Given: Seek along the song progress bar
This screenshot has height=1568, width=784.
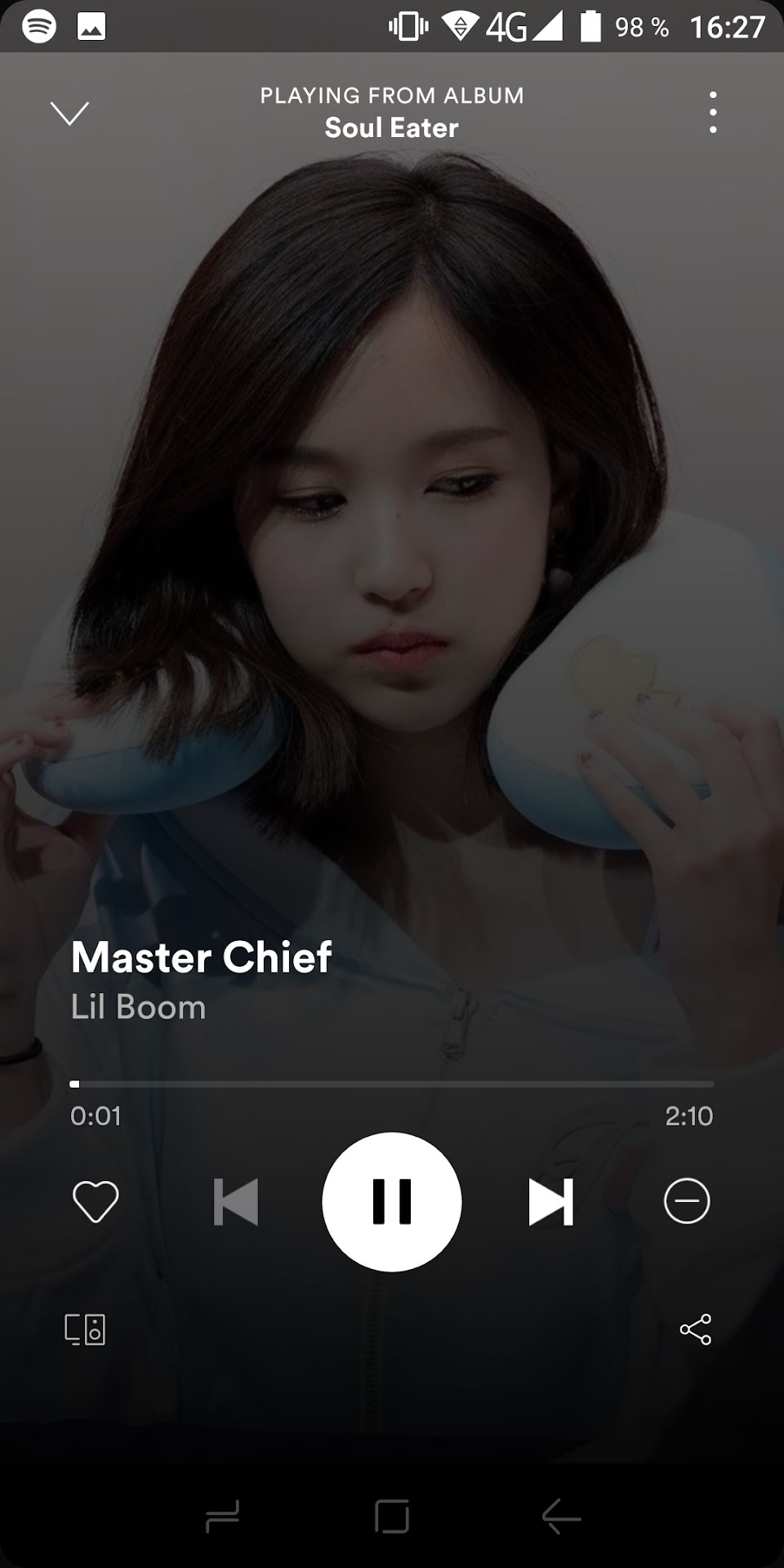Looking at the screenshot, I should 392,1084.
